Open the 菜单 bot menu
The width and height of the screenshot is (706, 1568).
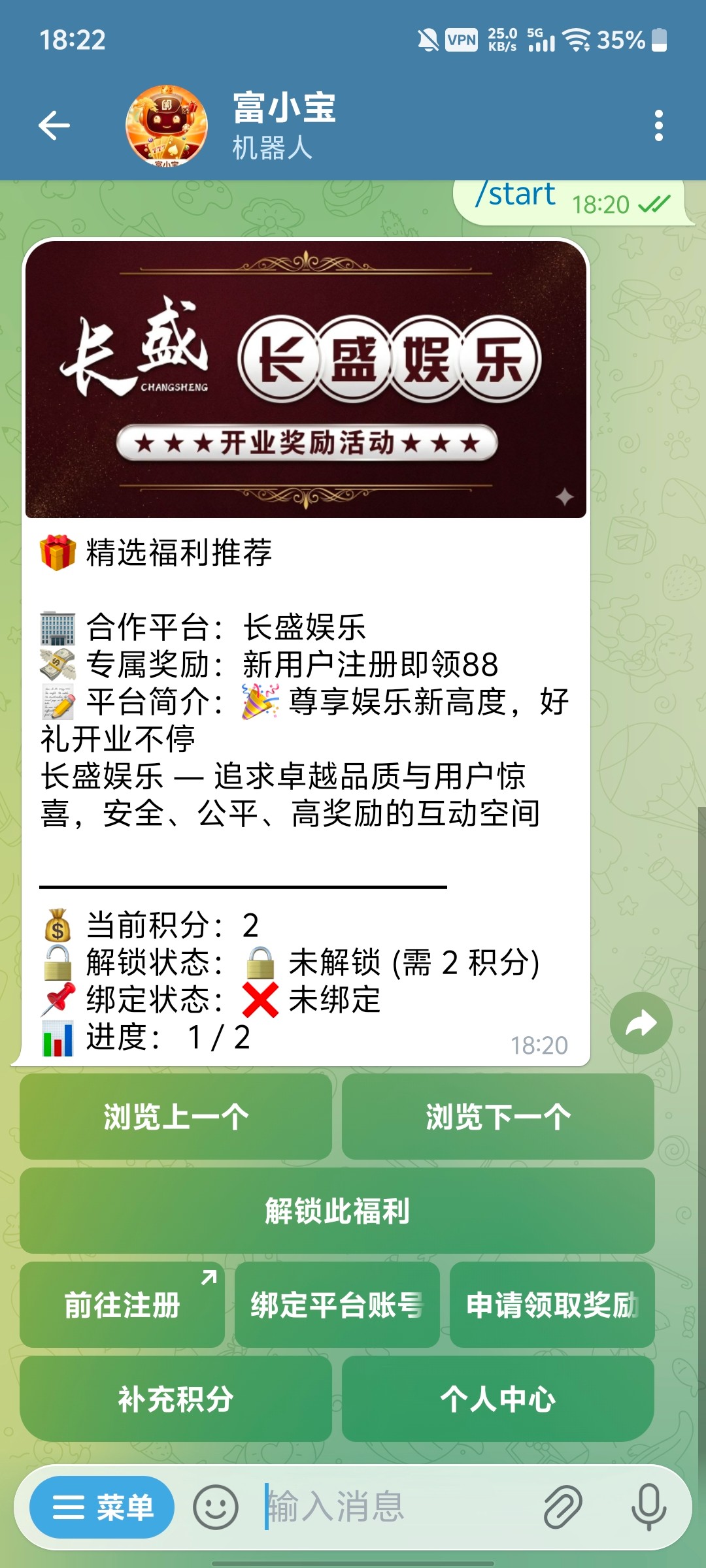102,1507
